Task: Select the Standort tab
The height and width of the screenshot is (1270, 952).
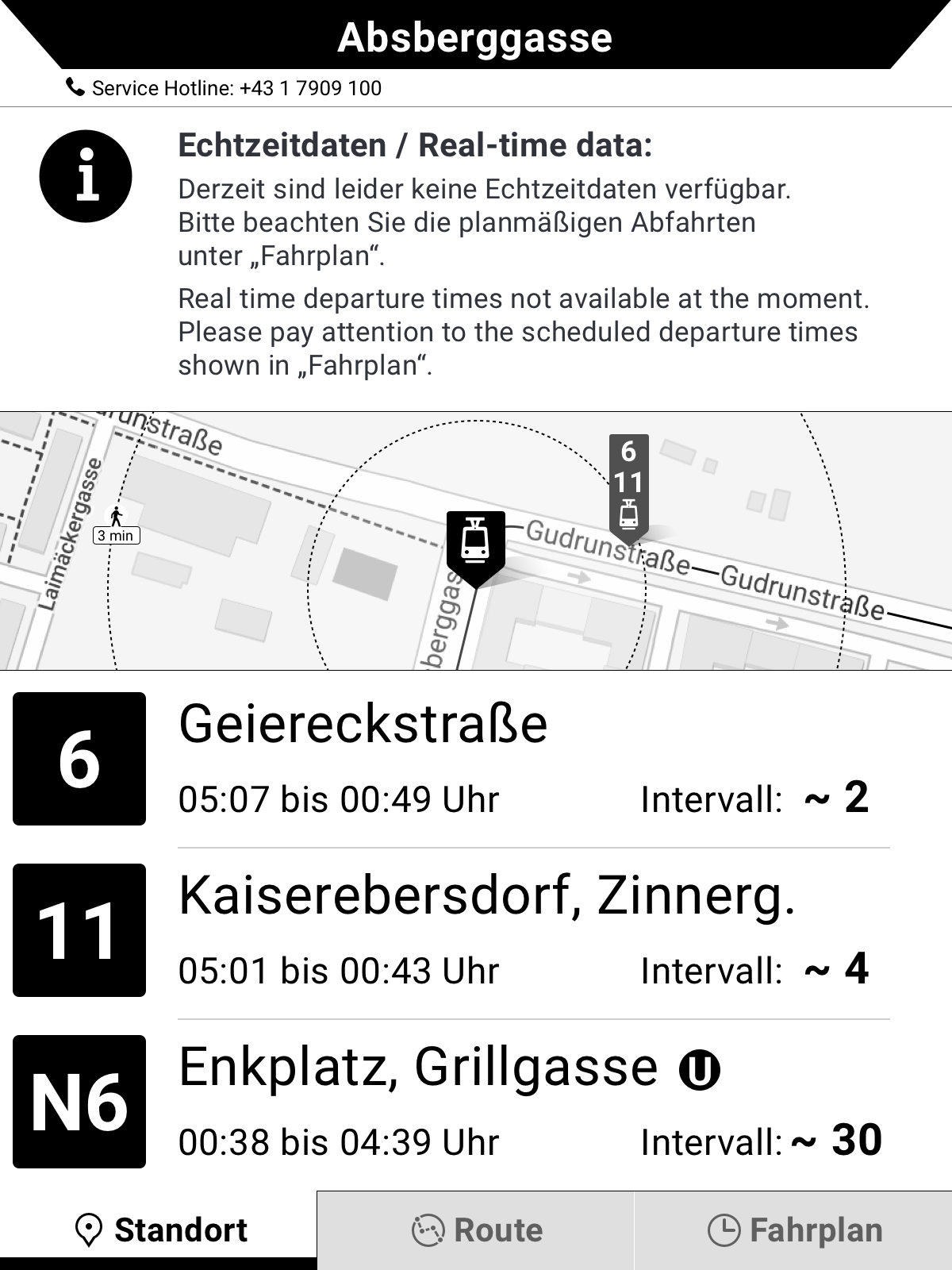Action: click(x=159, y=1230)
